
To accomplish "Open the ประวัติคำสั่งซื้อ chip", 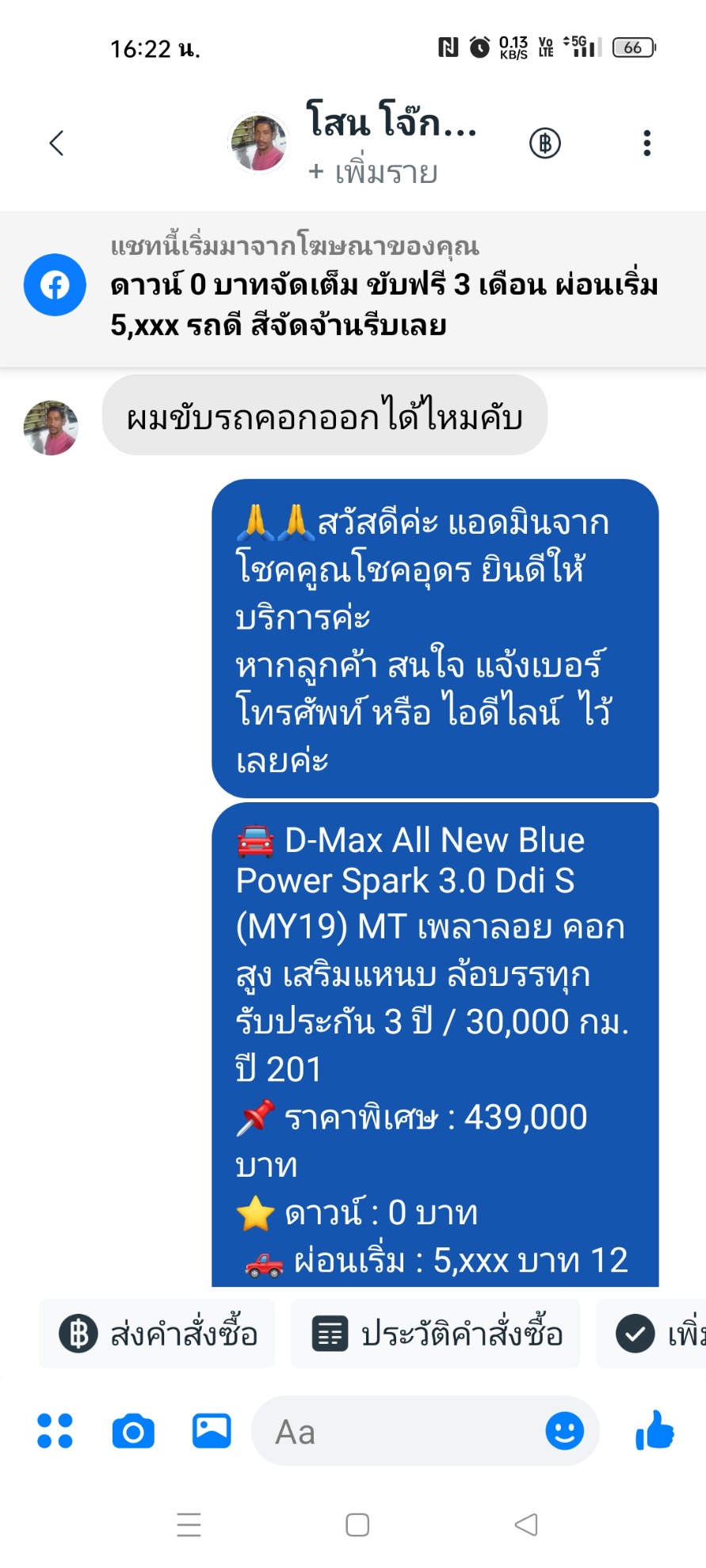I will coord(436,1334).
